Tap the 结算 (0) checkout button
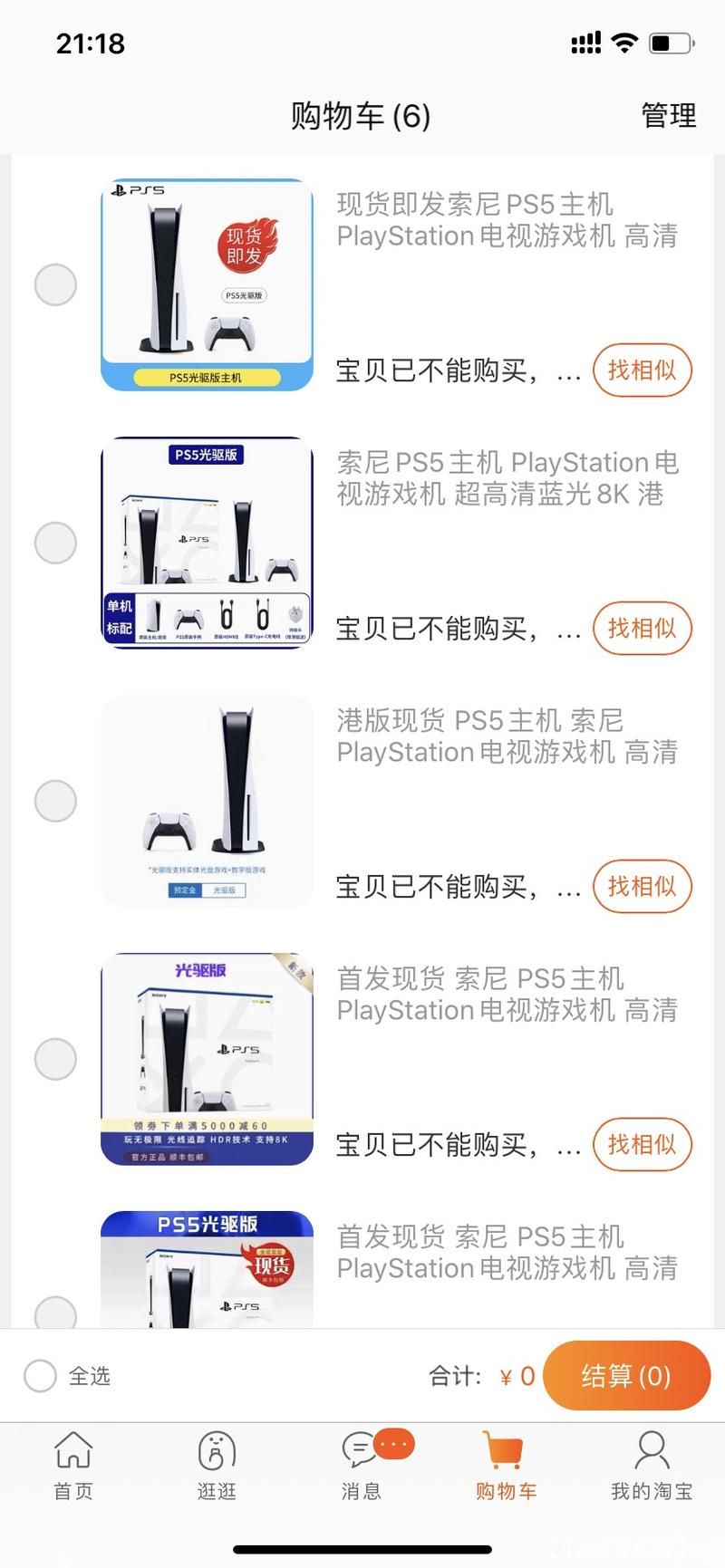This screenshot has height=1568, width=725. (x=626, y=1376)
